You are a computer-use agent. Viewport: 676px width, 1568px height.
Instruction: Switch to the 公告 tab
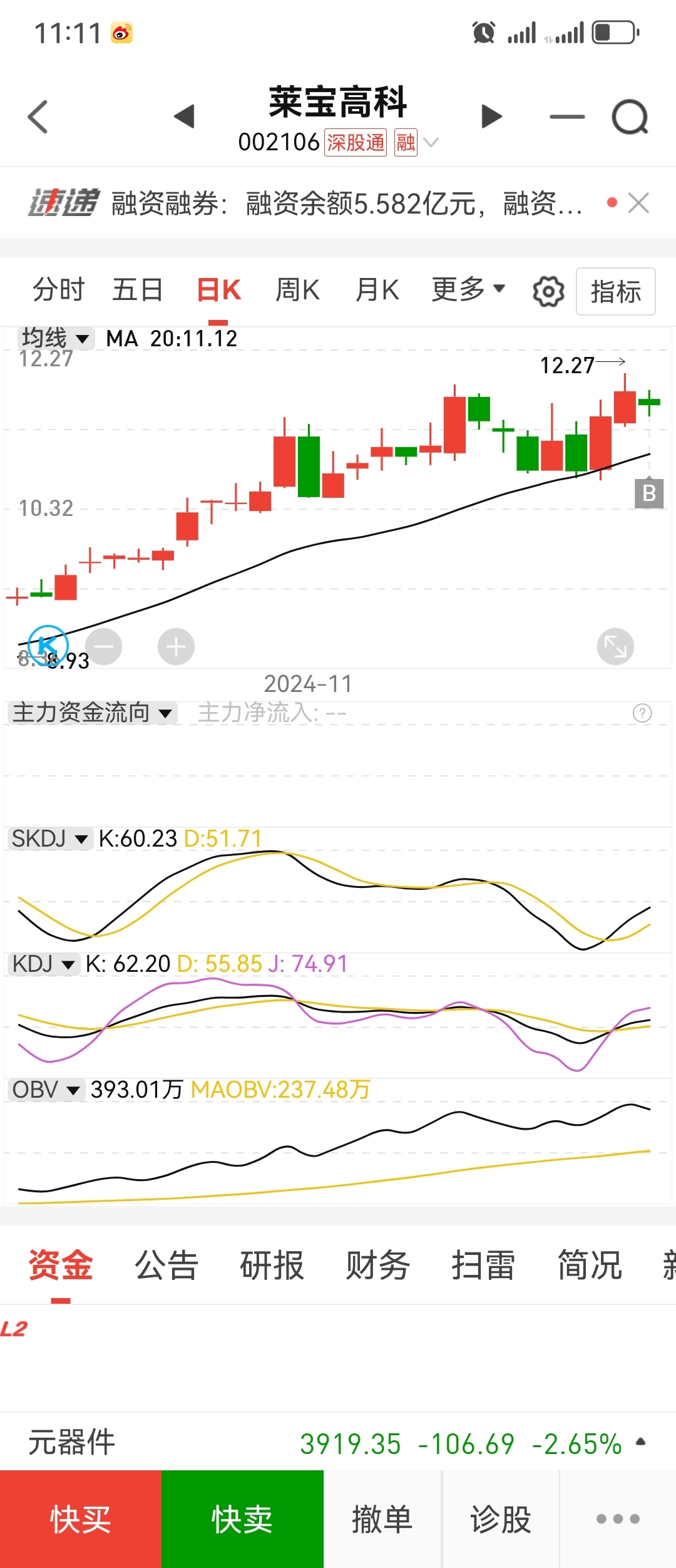(166, 1265)
